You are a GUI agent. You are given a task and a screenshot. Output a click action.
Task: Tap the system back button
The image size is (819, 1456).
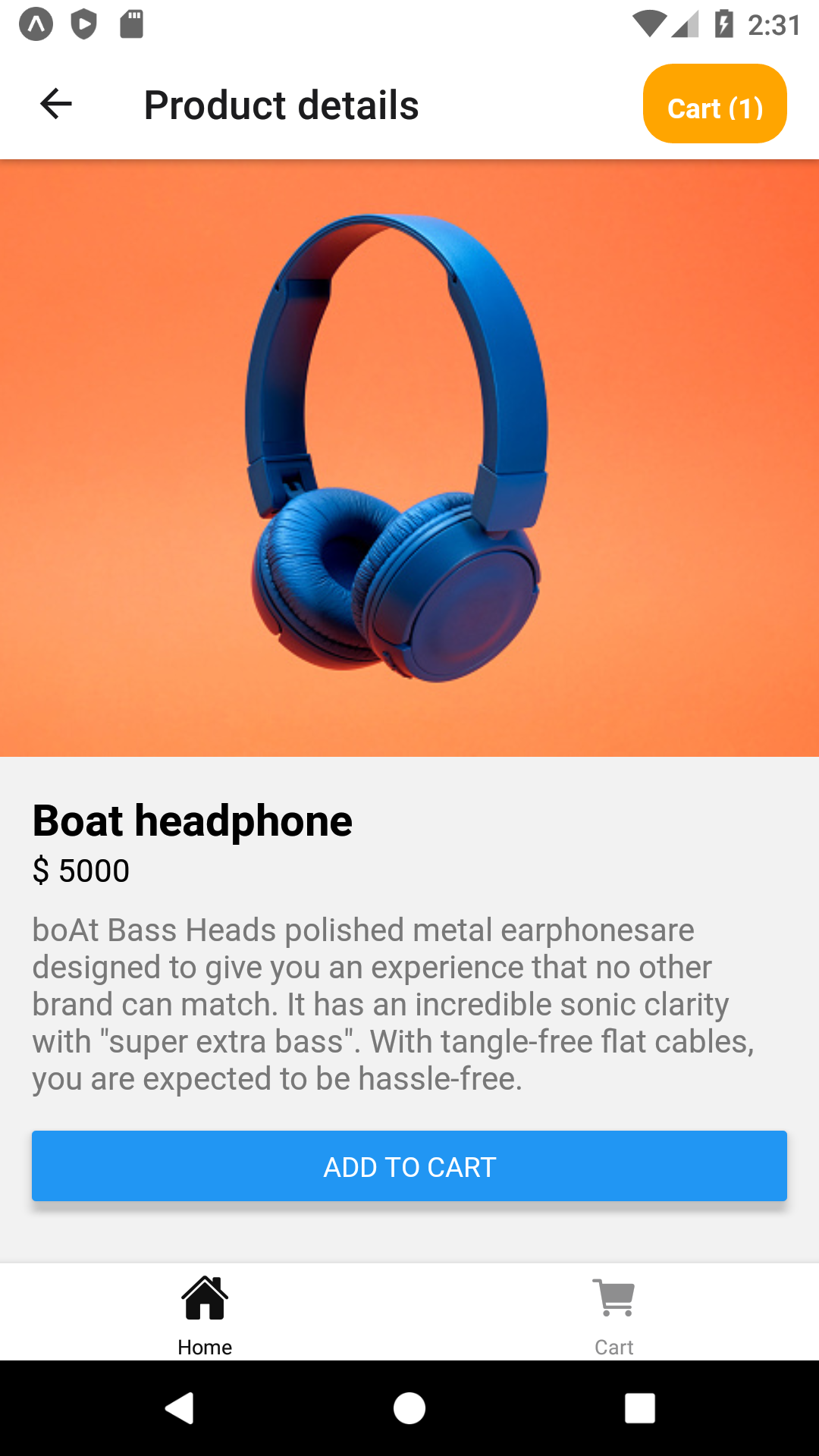point(180,1408)
